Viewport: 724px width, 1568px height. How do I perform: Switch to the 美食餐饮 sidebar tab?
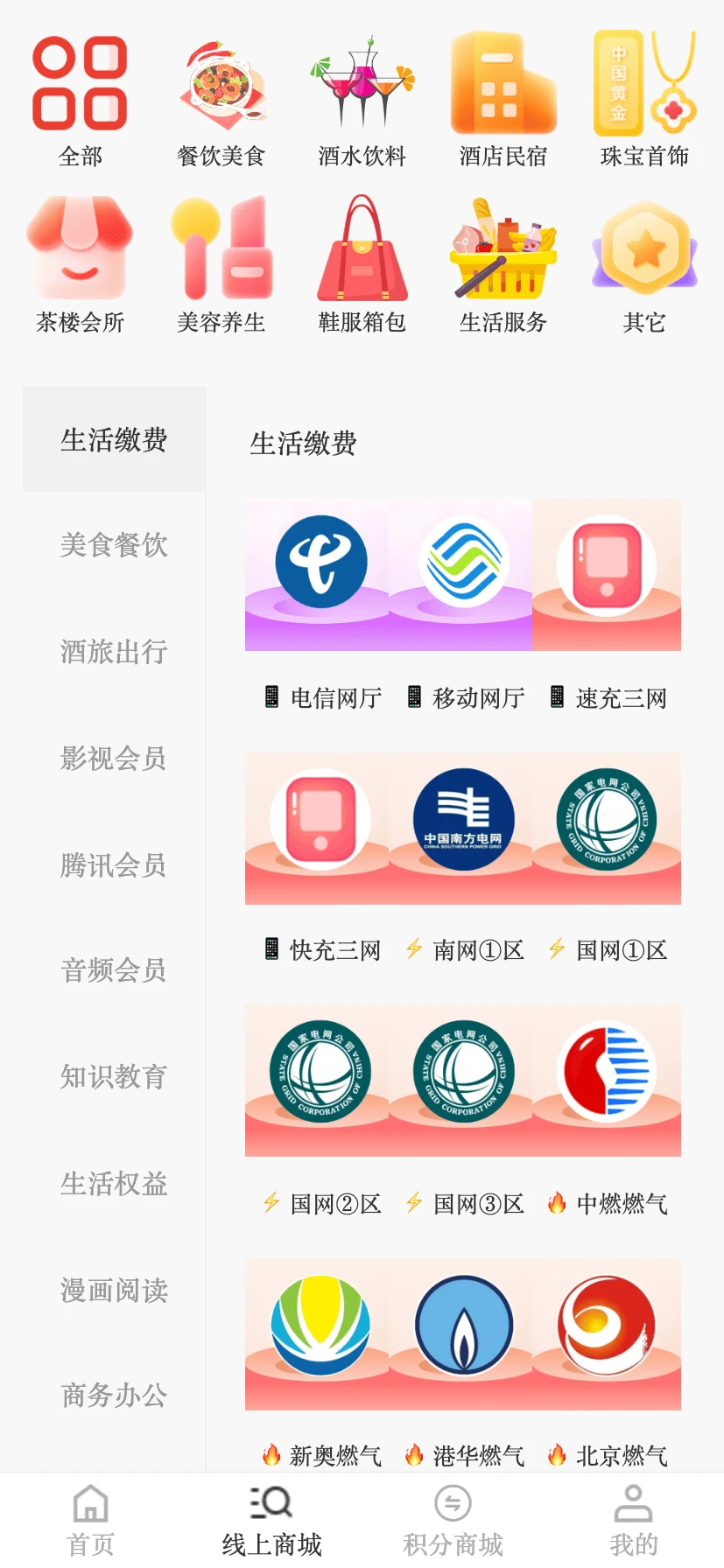pyautogui.click(x=114, y=546)
